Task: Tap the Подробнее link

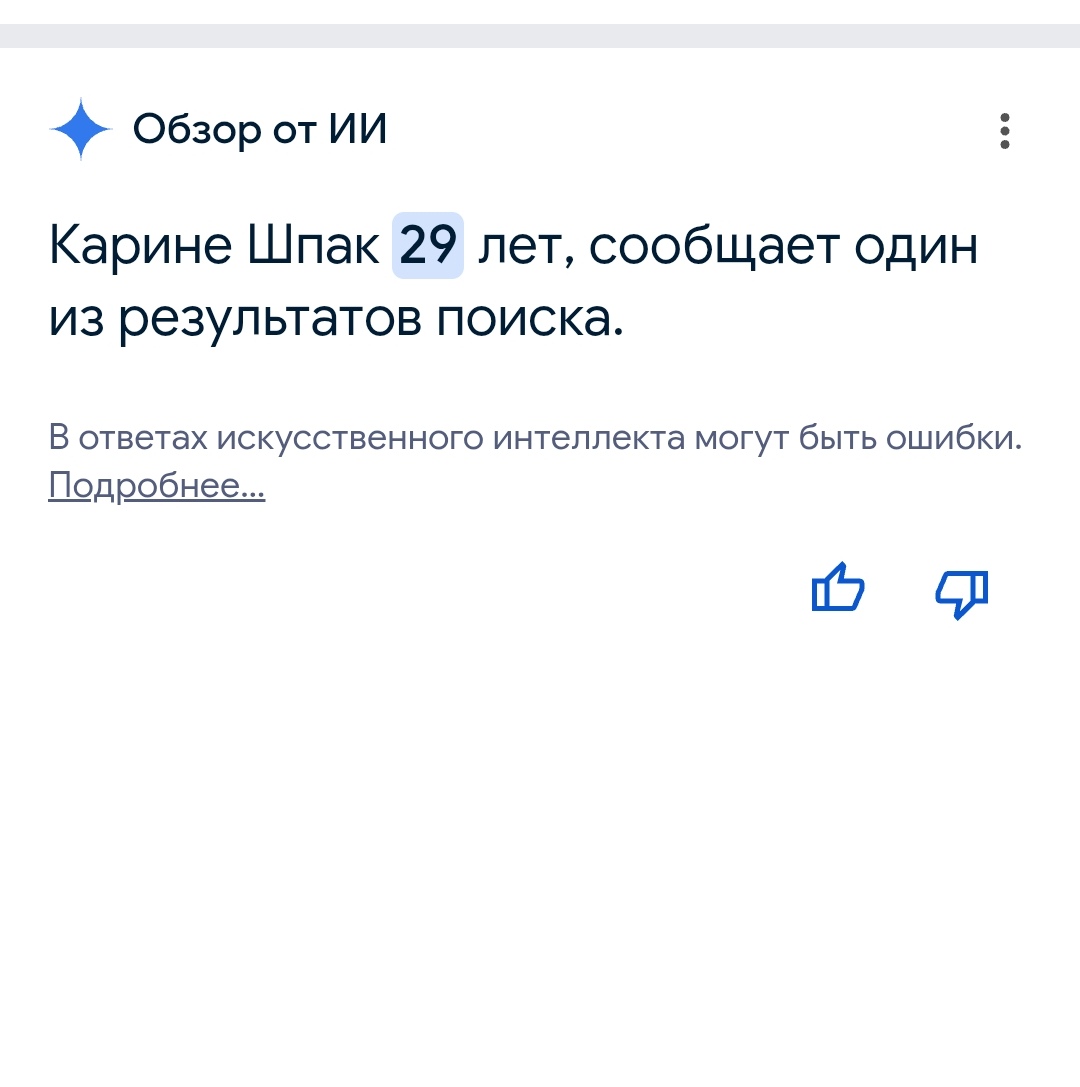Action: (156, 486)
